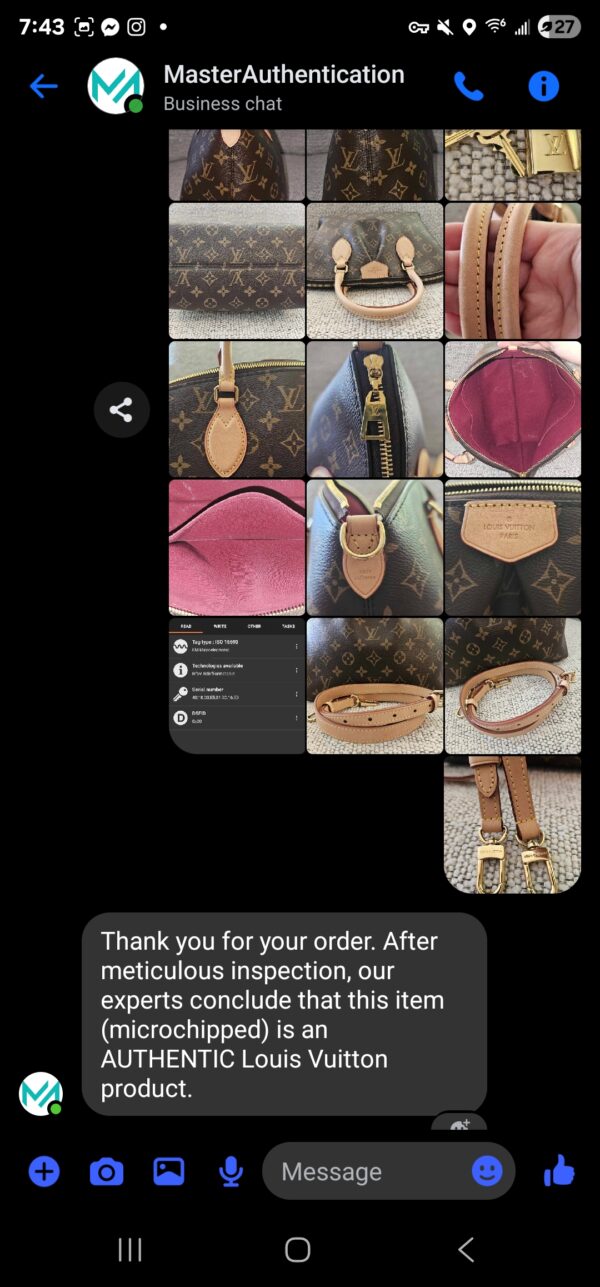Image resolution: width=600 pixels, height=1287 pixels.
Task: Focus the Message text field
Action: [365, 1171]
